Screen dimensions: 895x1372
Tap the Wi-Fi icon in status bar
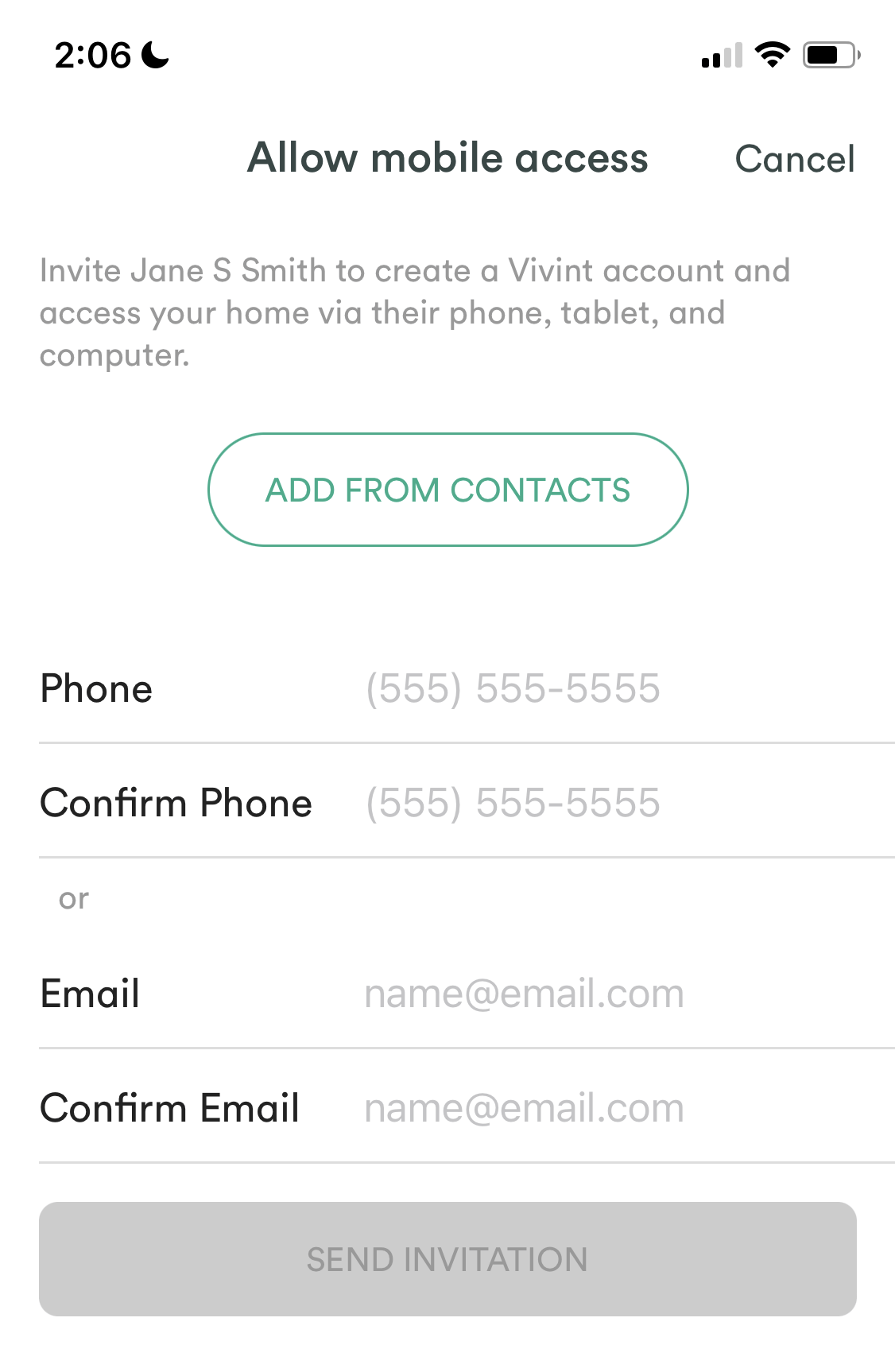pyautogui.click(x=769, y=54)
